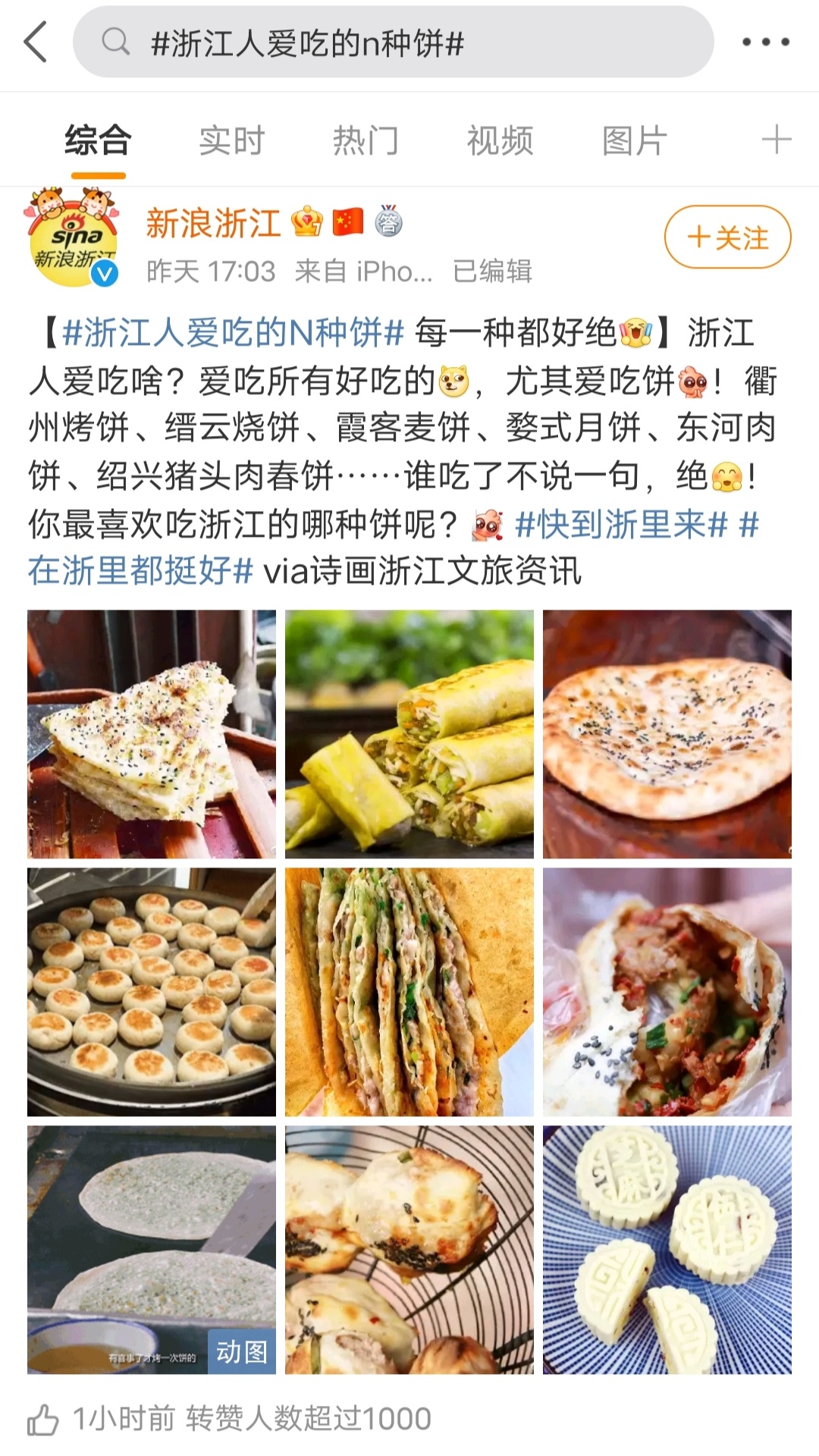Follow 新浪浙江 with the 关注 button
819x1456 pixels.
pos(727,237)
